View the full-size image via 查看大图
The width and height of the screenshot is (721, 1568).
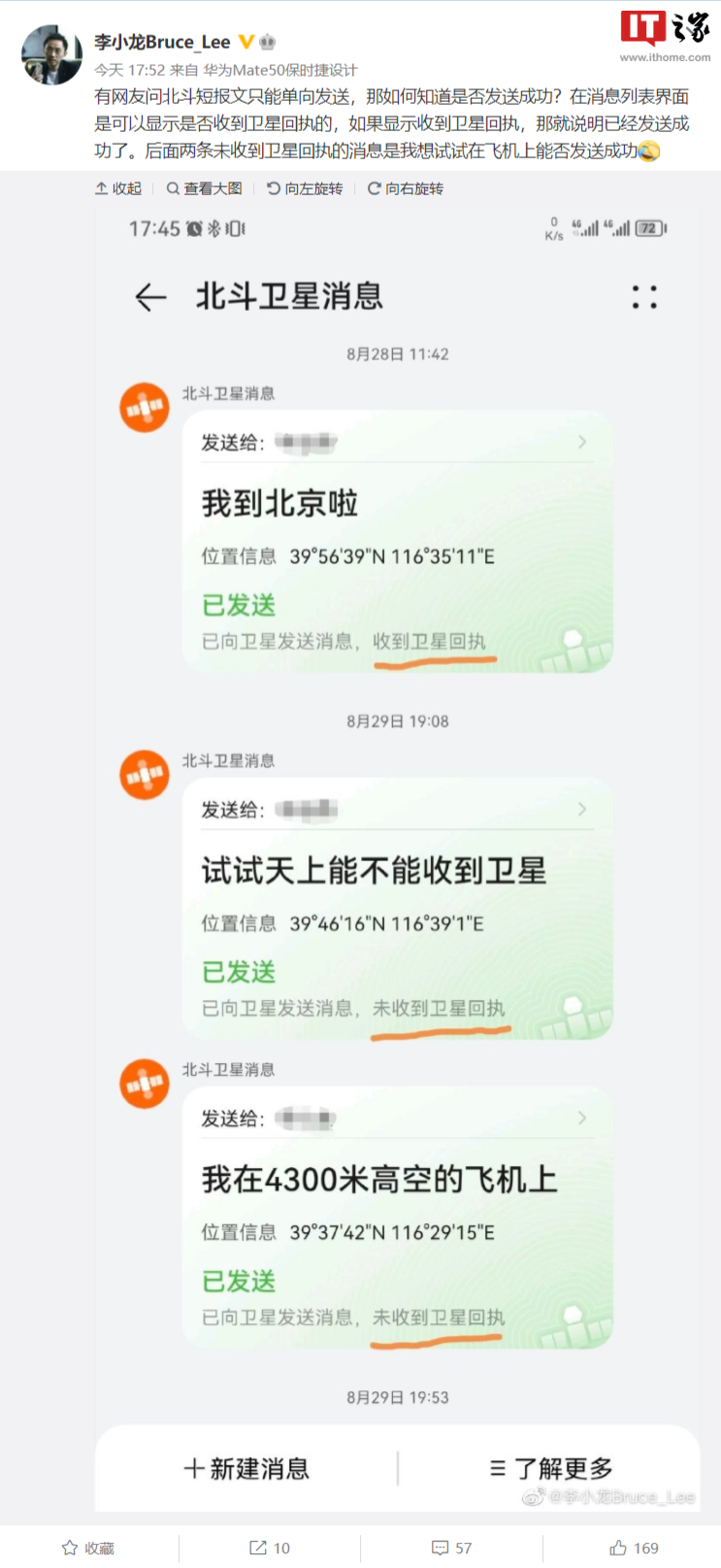click(x=204, y=188)
